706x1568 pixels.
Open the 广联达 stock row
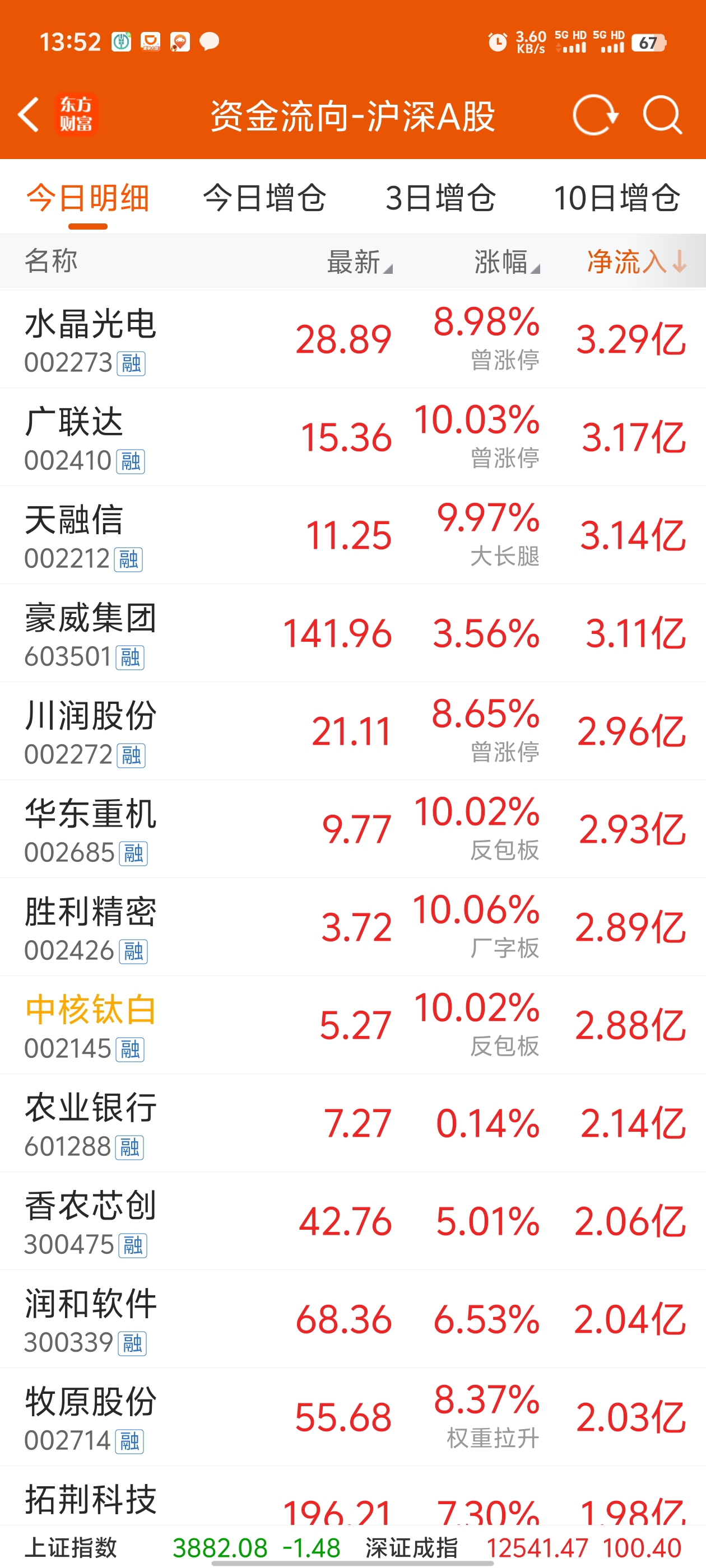coord(352,437)
